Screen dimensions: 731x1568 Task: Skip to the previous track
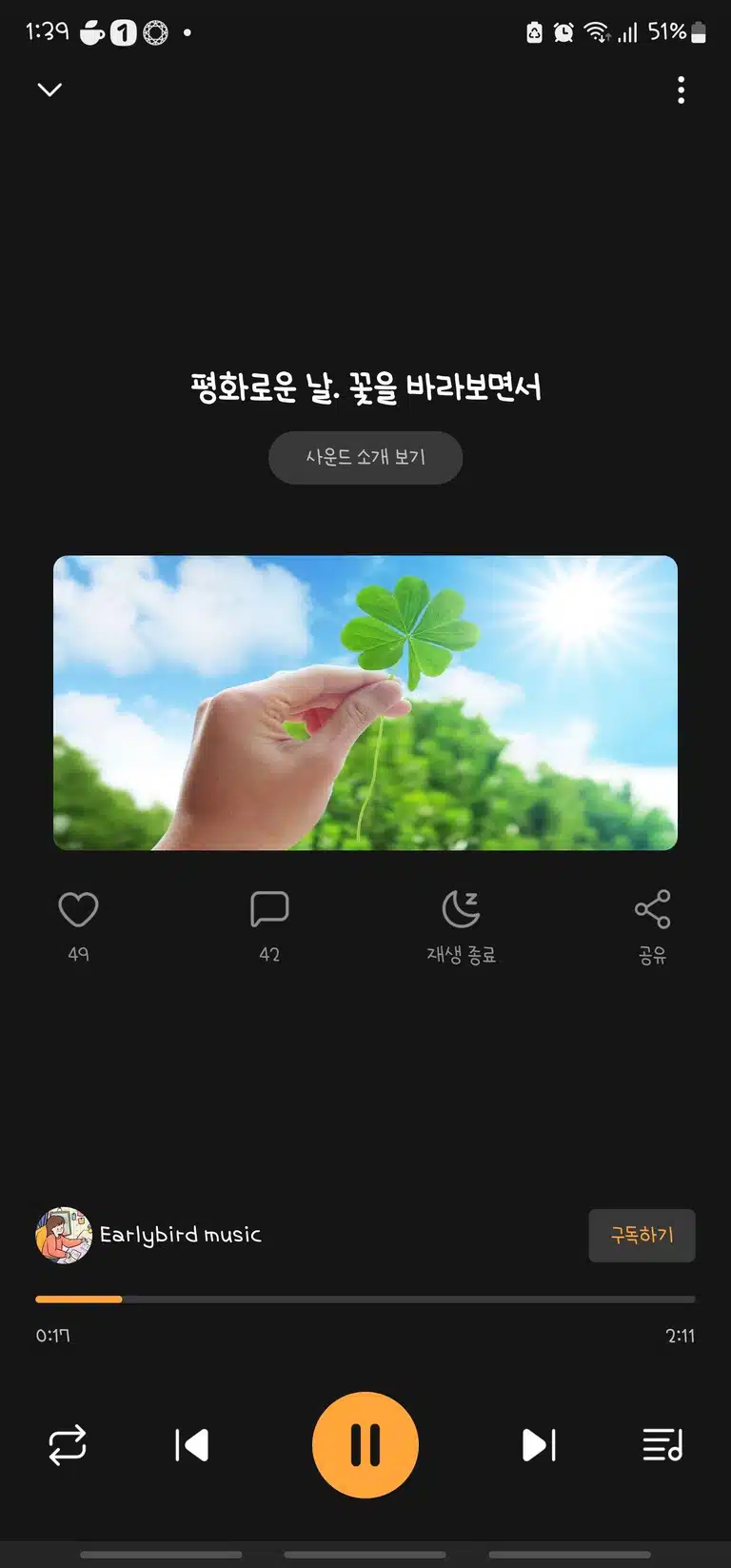pyautogui.click(x=192, y=1444)
